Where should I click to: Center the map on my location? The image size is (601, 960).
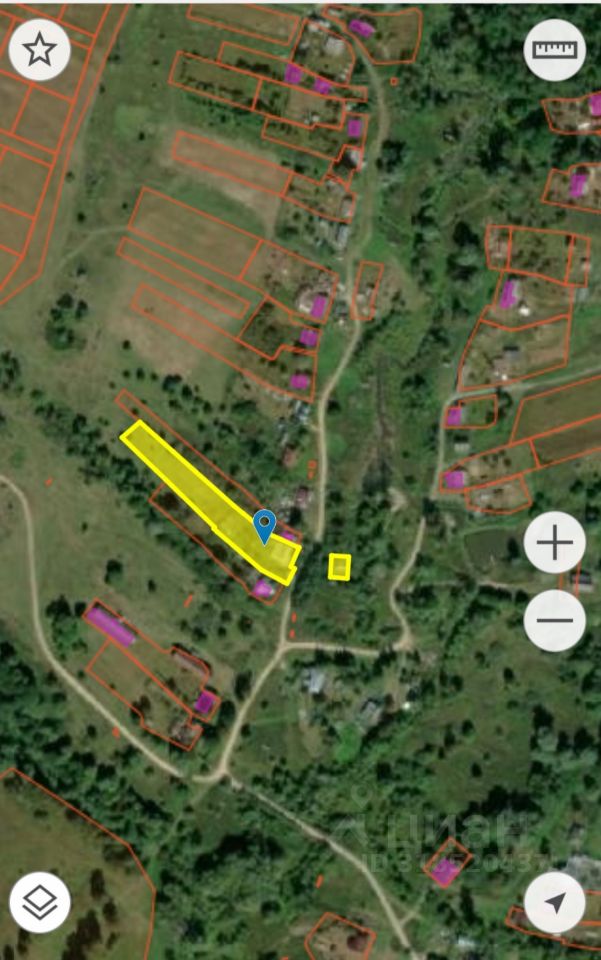coord(555,902)
